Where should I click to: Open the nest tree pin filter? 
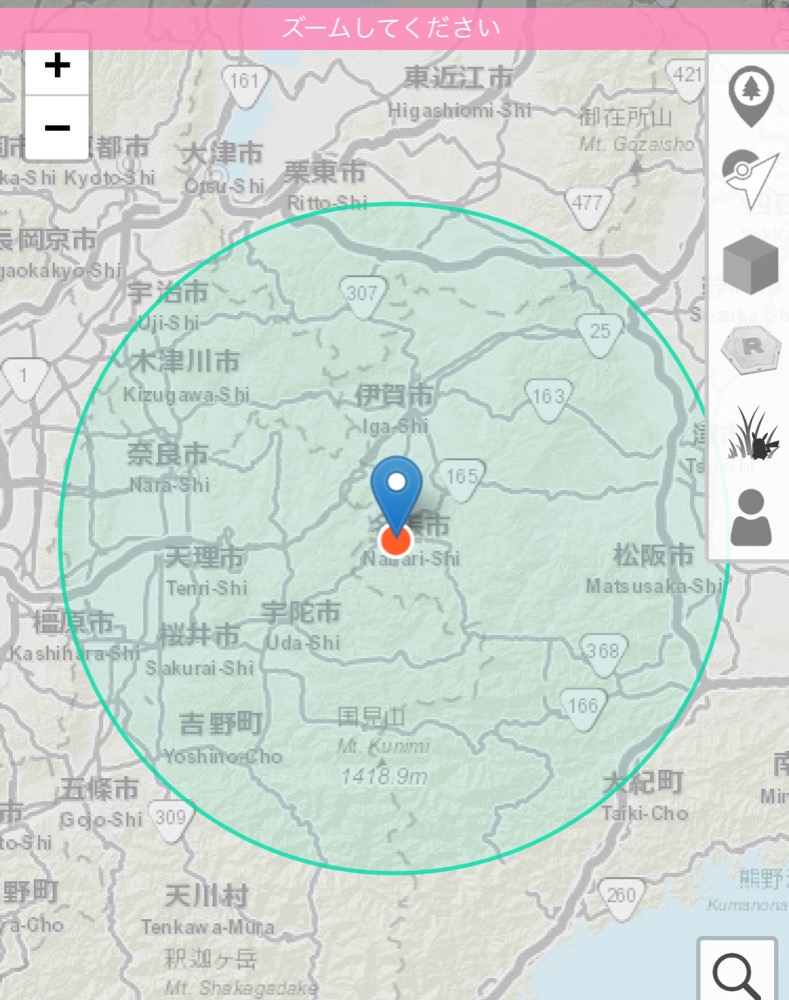click(750, 97)
